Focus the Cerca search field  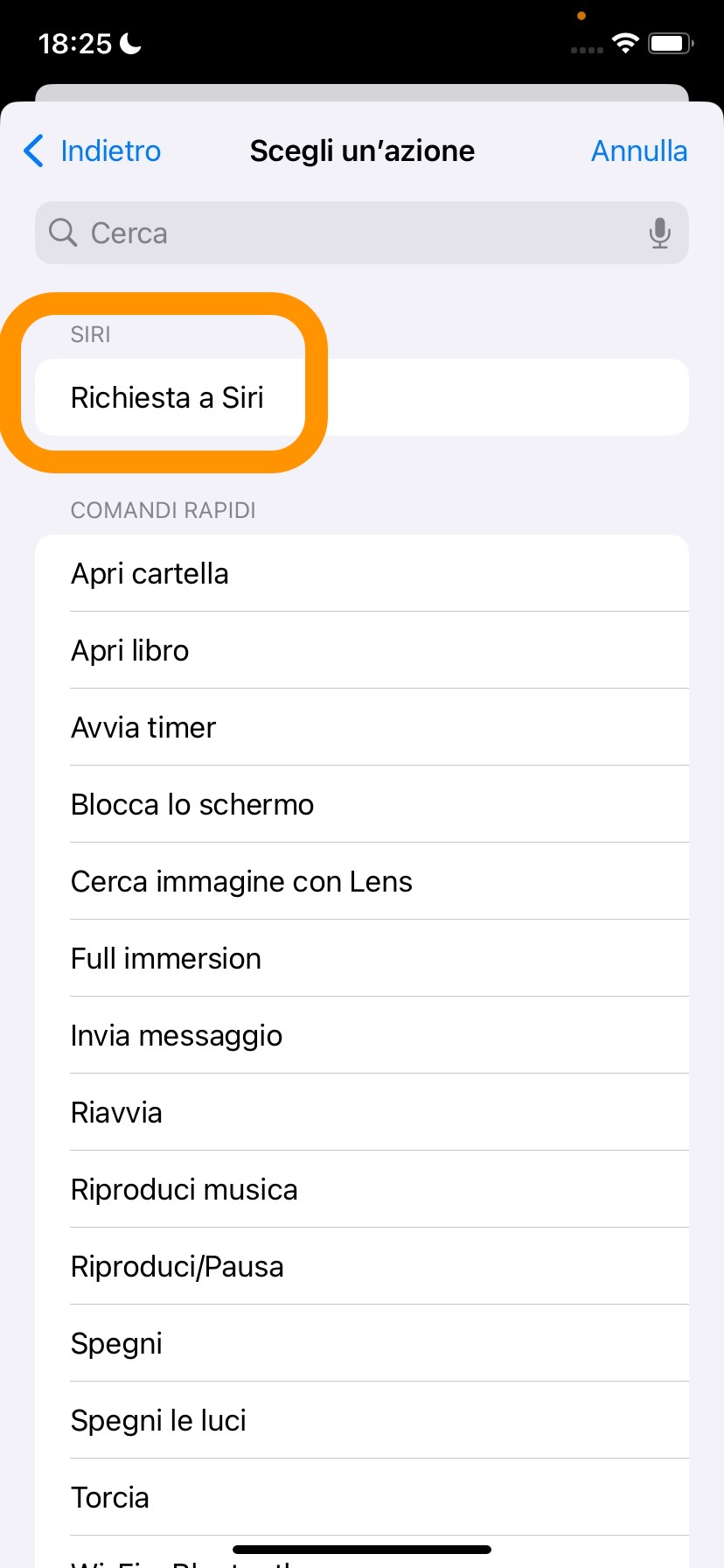coord(350,233)
